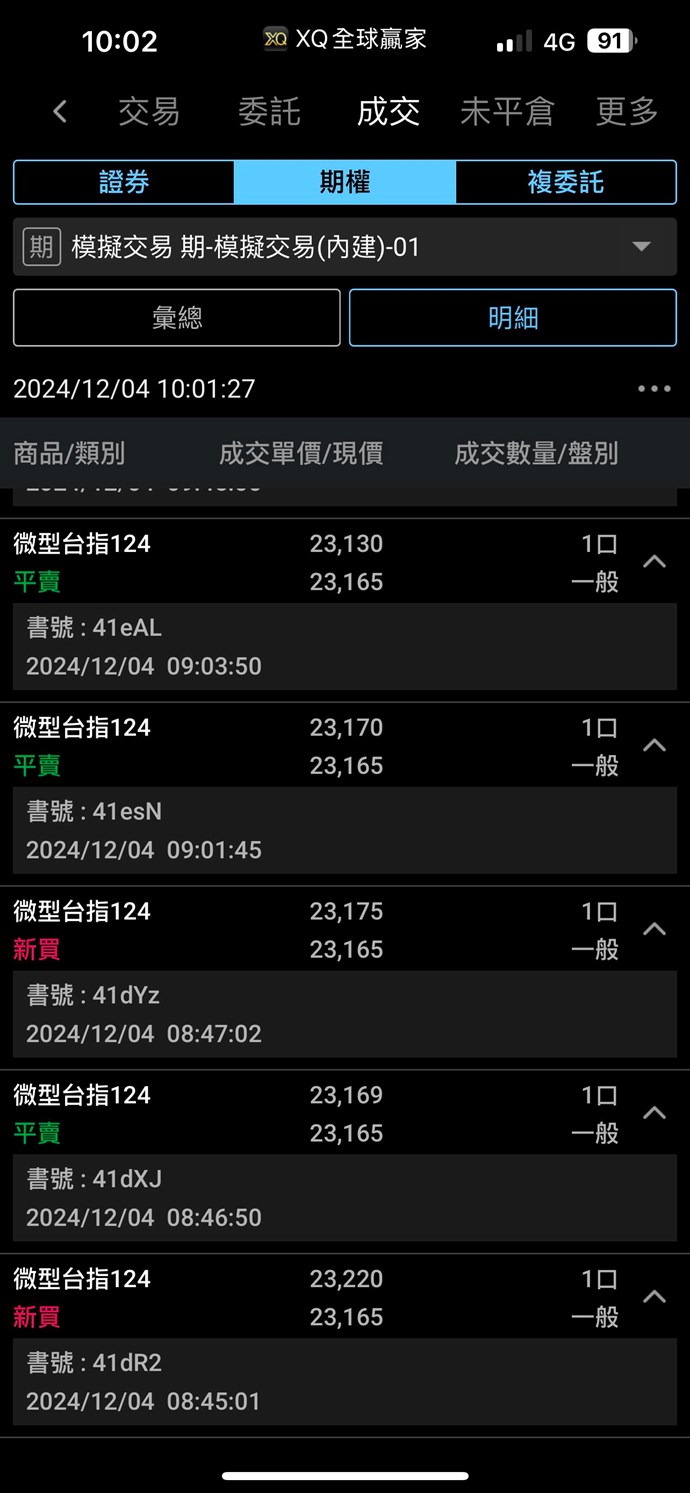The height and width of the screenshot is (1493, 690).
Task: Open the 更多 tab
Action: coord(627,112)
